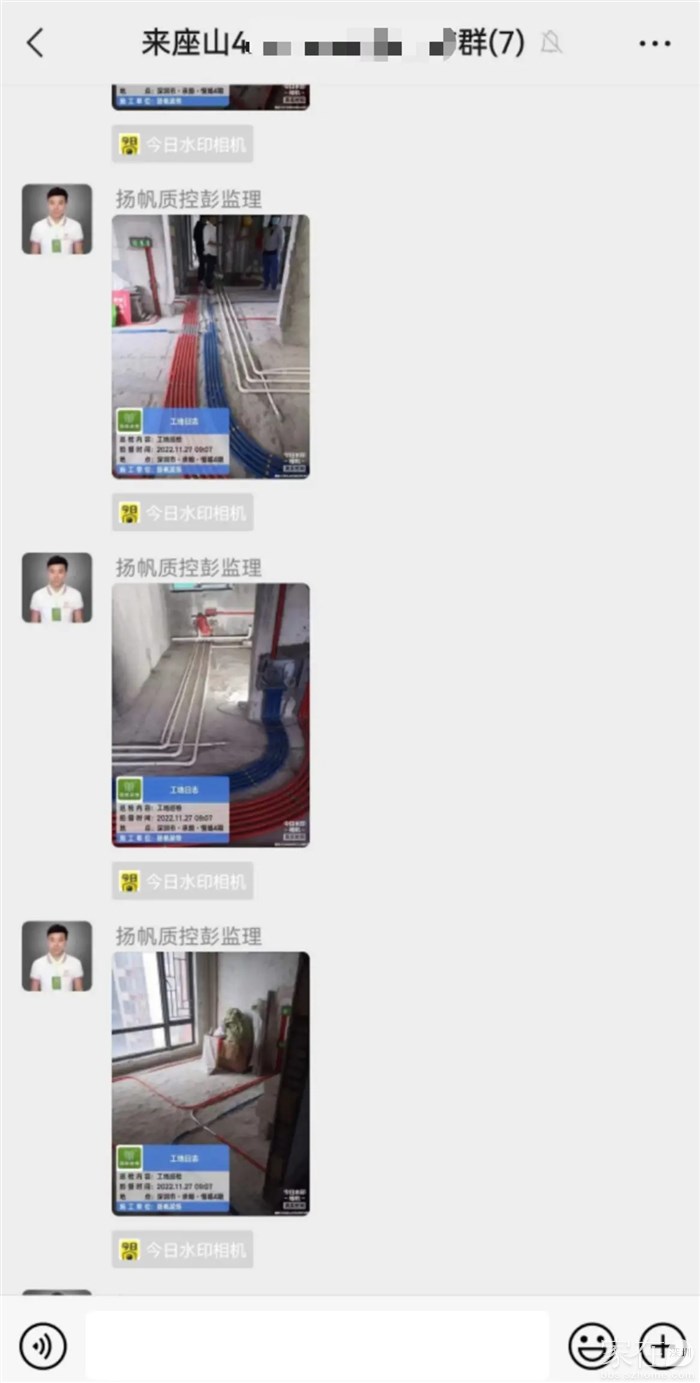Open the plus attachment menu
Image resolution: width=700 pixels, height=1383 pixels.
(x=661, y=1346)
